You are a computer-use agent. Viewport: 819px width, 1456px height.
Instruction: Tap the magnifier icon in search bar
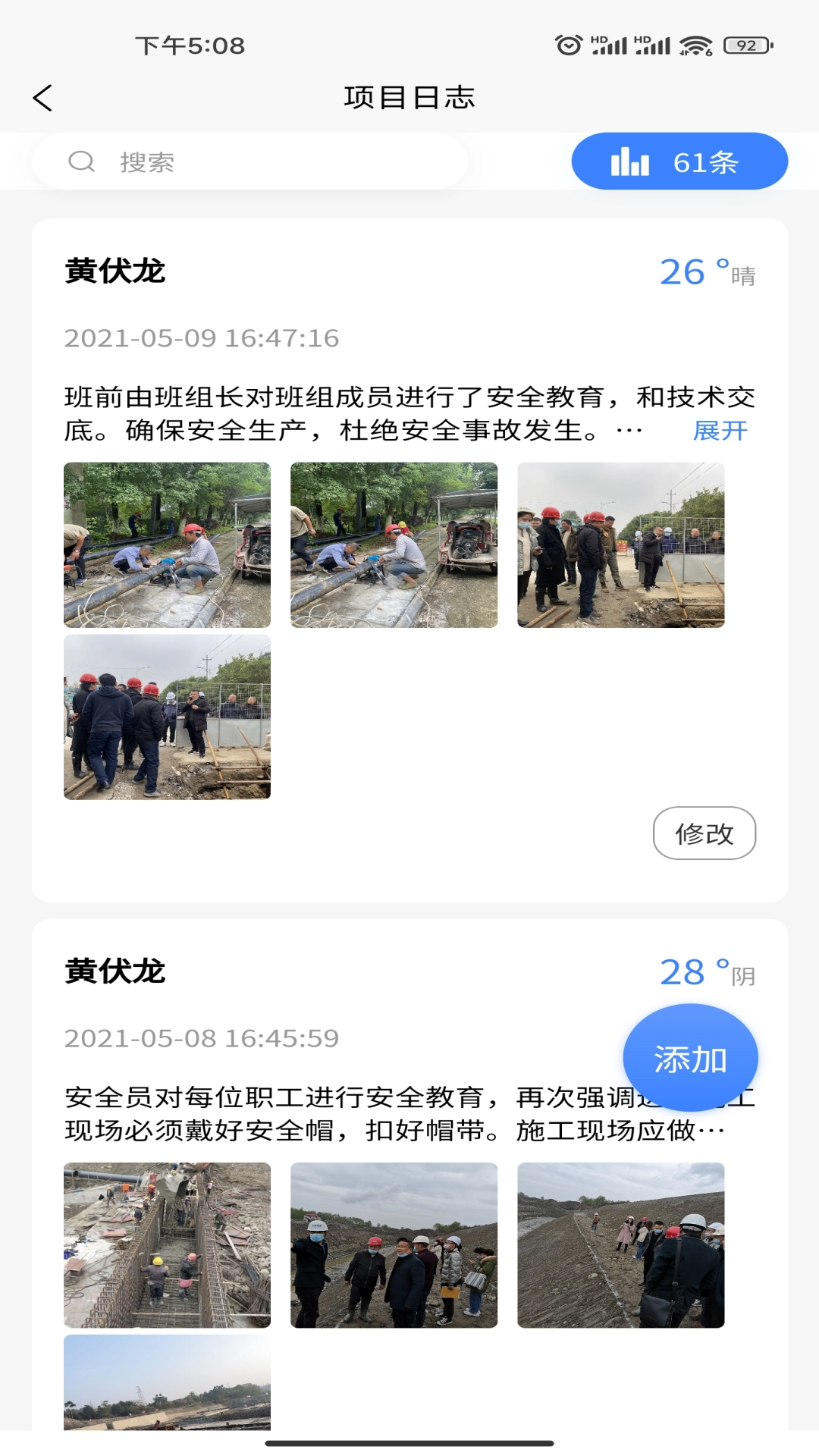coord(82,161)
